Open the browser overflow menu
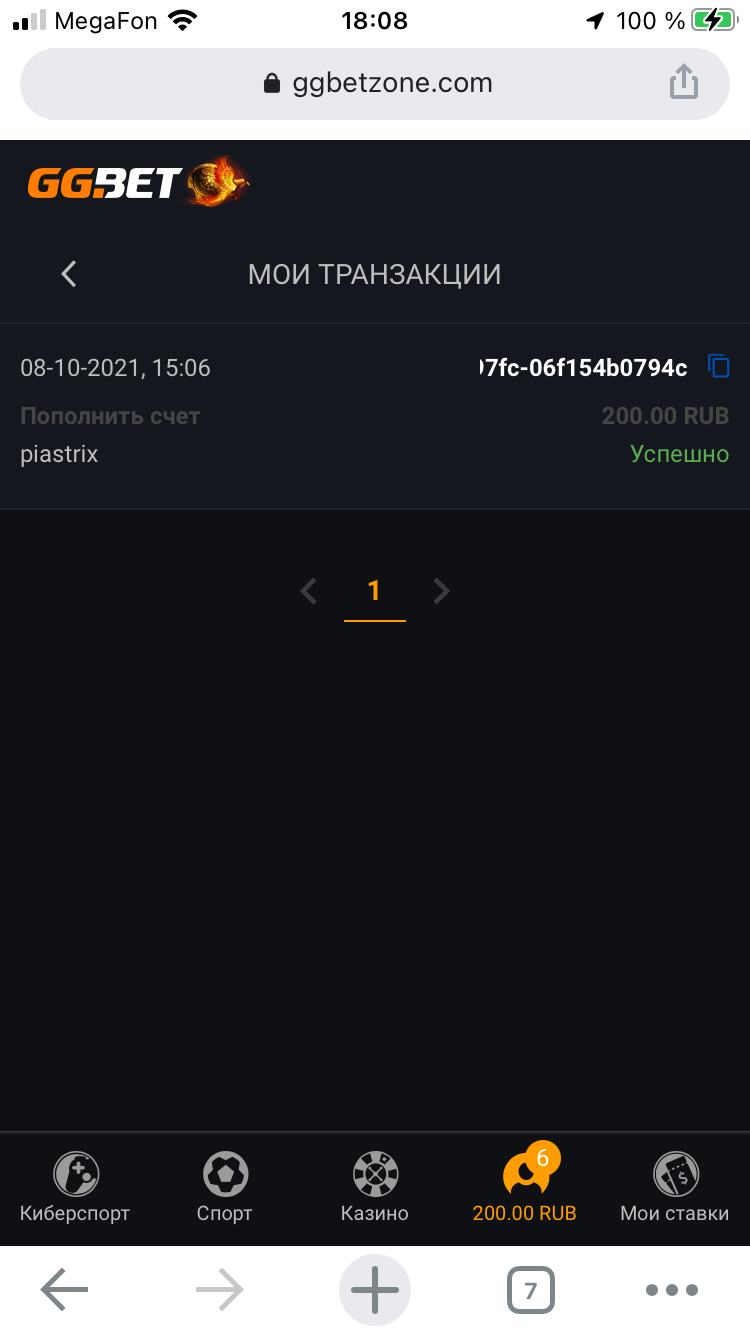 pos(671,1291)
